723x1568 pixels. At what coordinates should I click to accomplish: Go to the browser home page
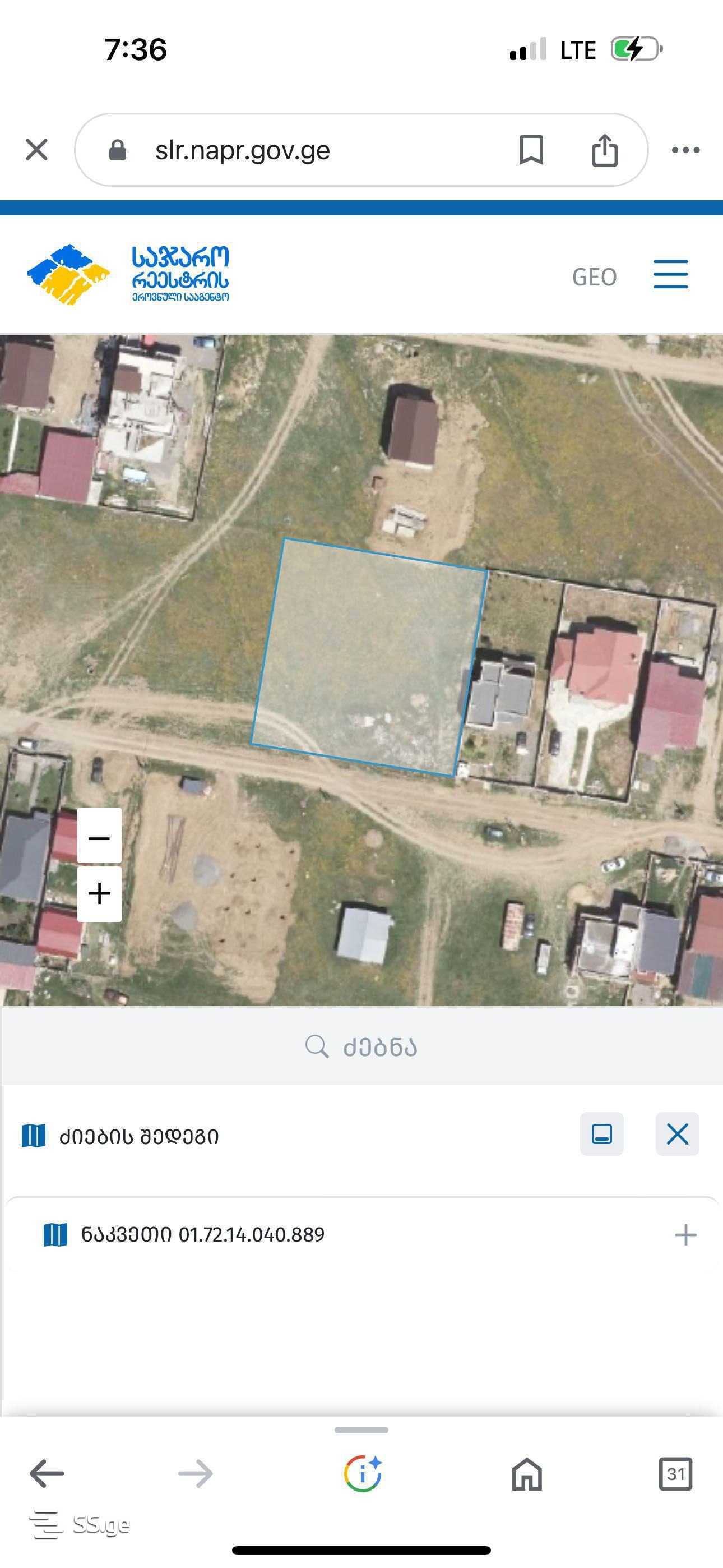point(526,1474)
